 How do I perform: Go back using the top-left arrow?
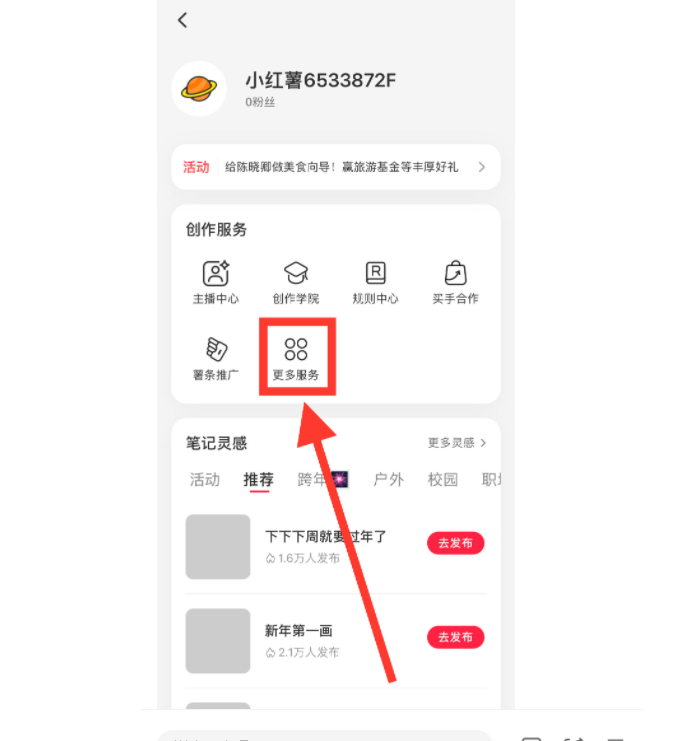click(182, 20)
